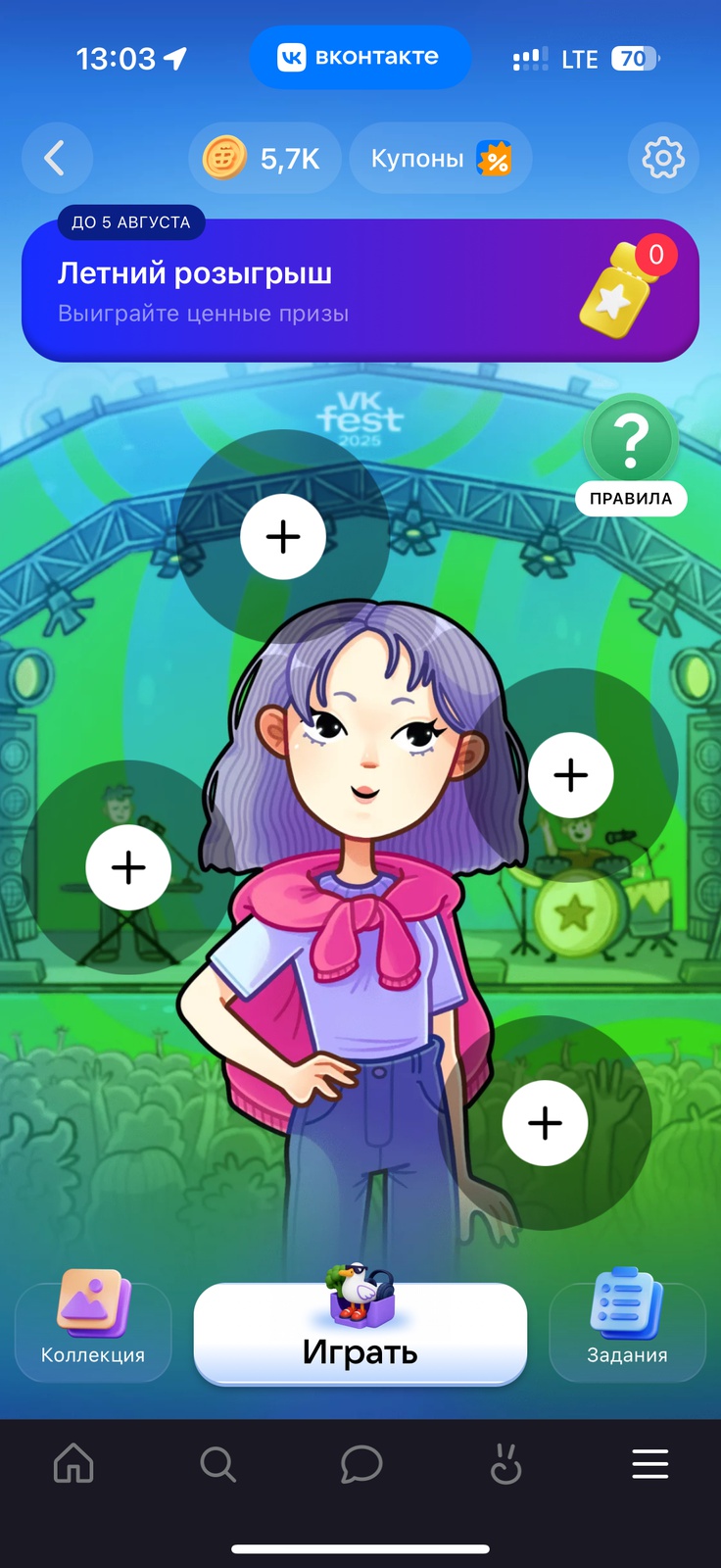This screenshot has width=721, height=1568.
Task: Open the settings gear
Action: 663,158
